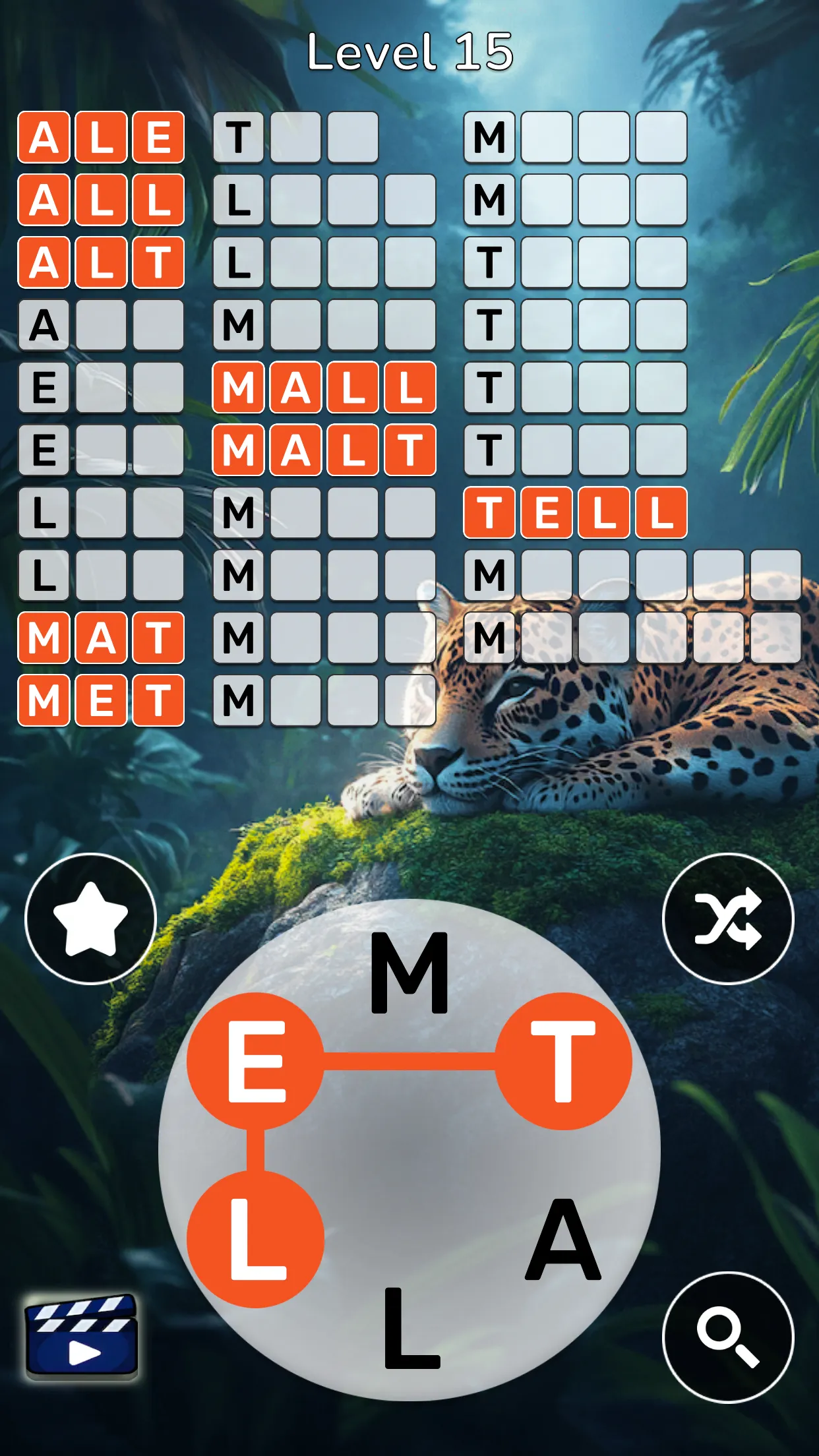Viewport: 819px width, 1456px height.
Task: Shuffle the letter wheel
Action: pos(728,919)
